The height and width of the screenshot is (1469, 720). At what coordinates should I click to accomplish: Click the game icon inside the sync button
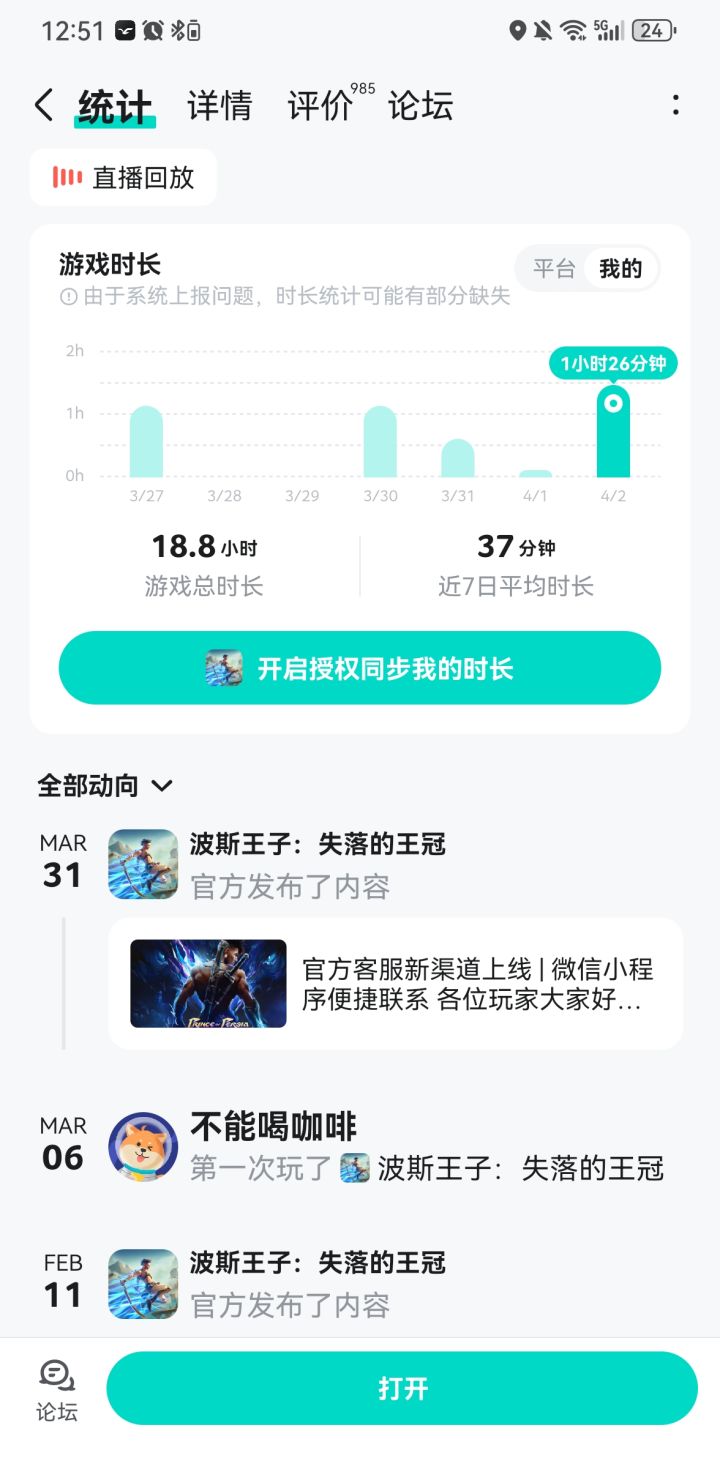[x=224, y=667]
